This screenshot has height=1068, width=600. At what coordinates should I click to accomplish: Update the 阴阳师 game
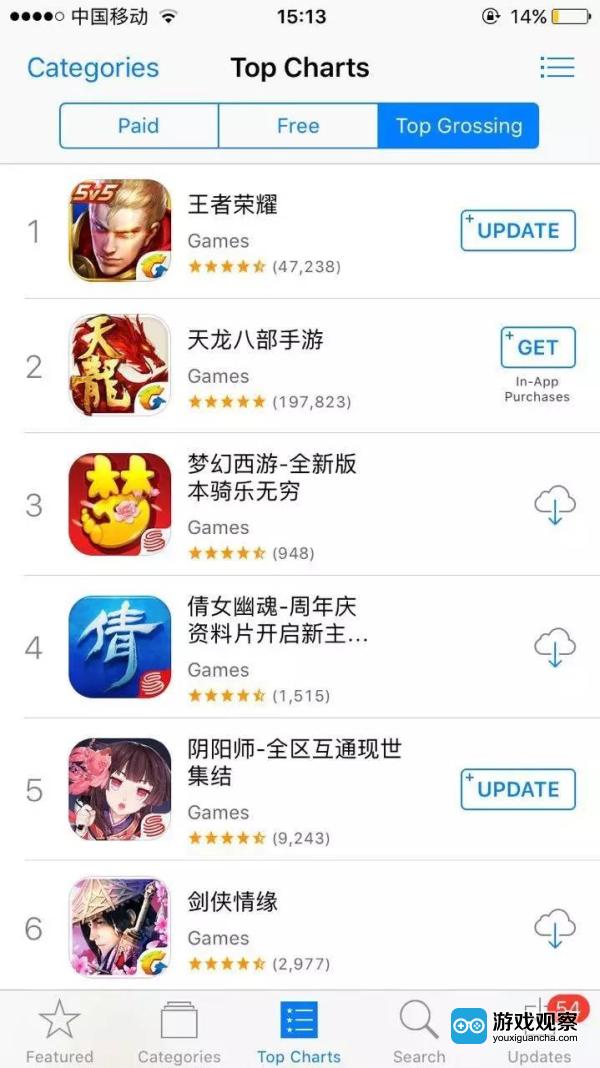(518, 789)
